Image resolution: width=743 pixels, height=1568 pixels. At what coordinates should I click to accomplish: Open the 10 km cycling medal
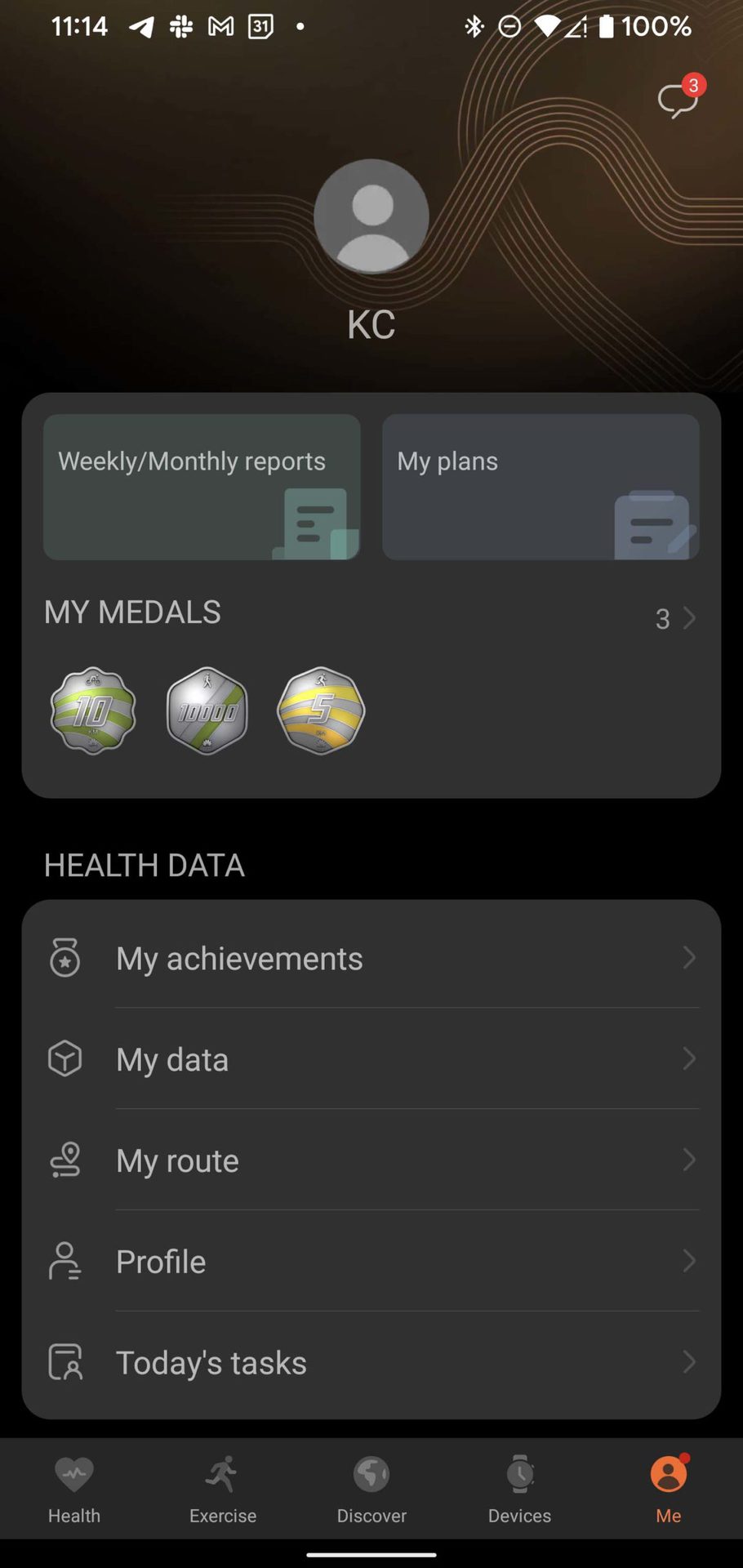point(93,710)
